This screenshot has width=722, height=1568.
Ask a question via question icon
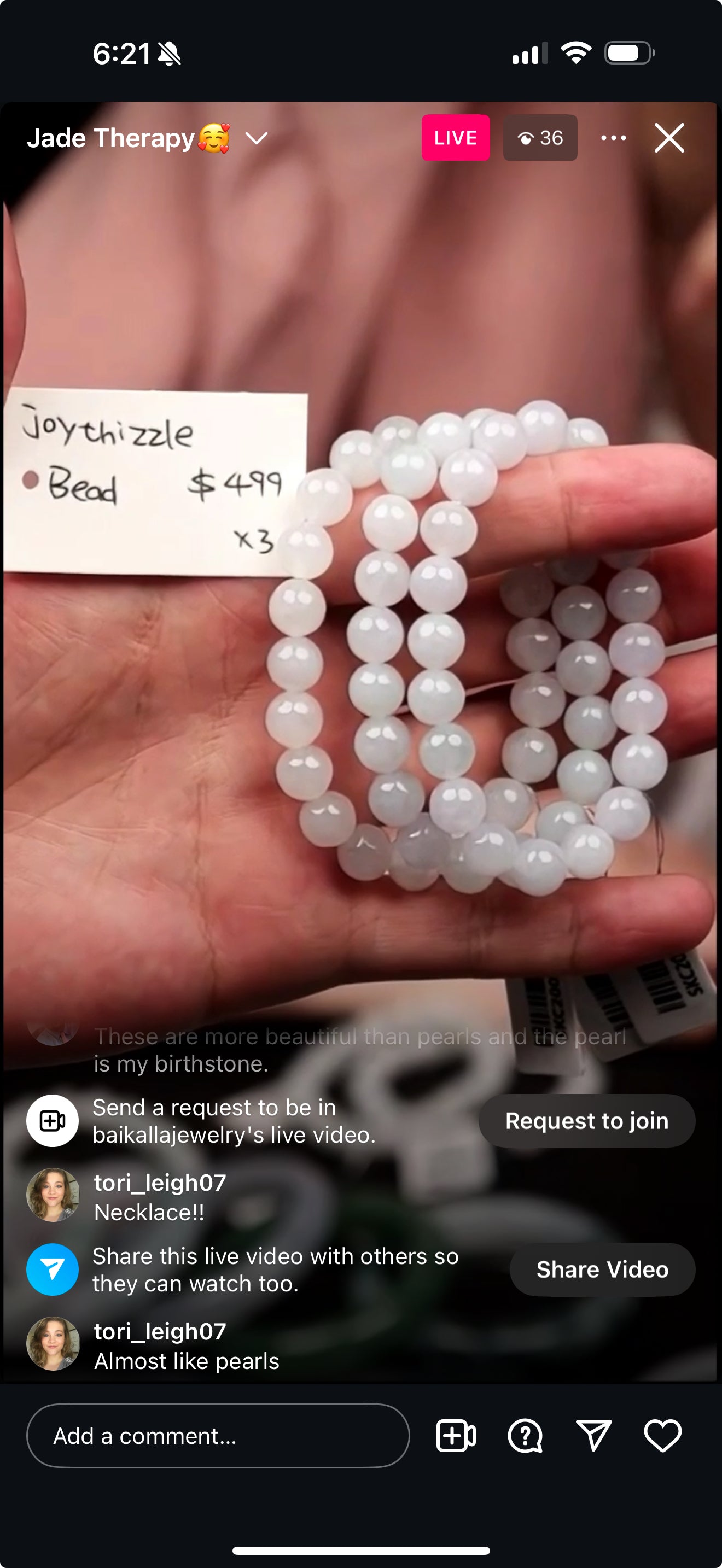(x=525, y=1436)
